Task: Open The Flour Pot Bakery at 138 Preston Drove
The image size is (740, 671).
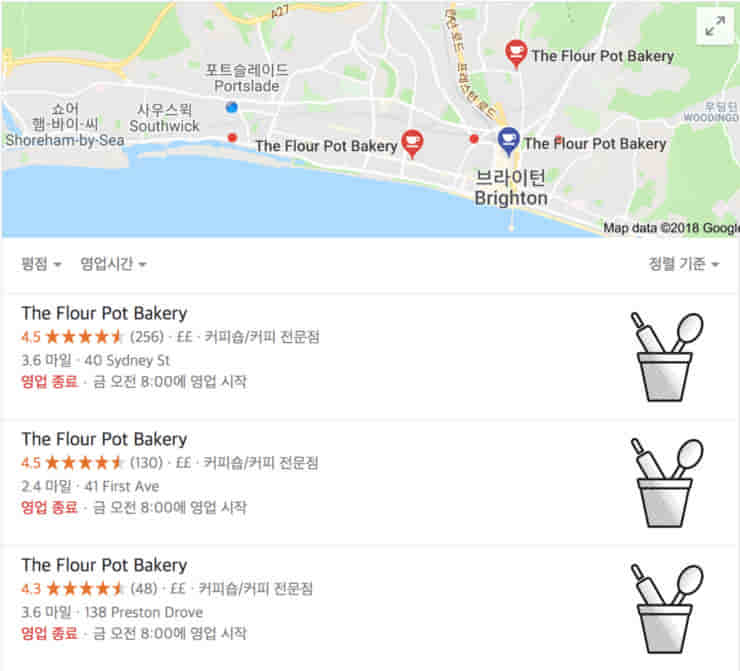Action: click(104, 565)
